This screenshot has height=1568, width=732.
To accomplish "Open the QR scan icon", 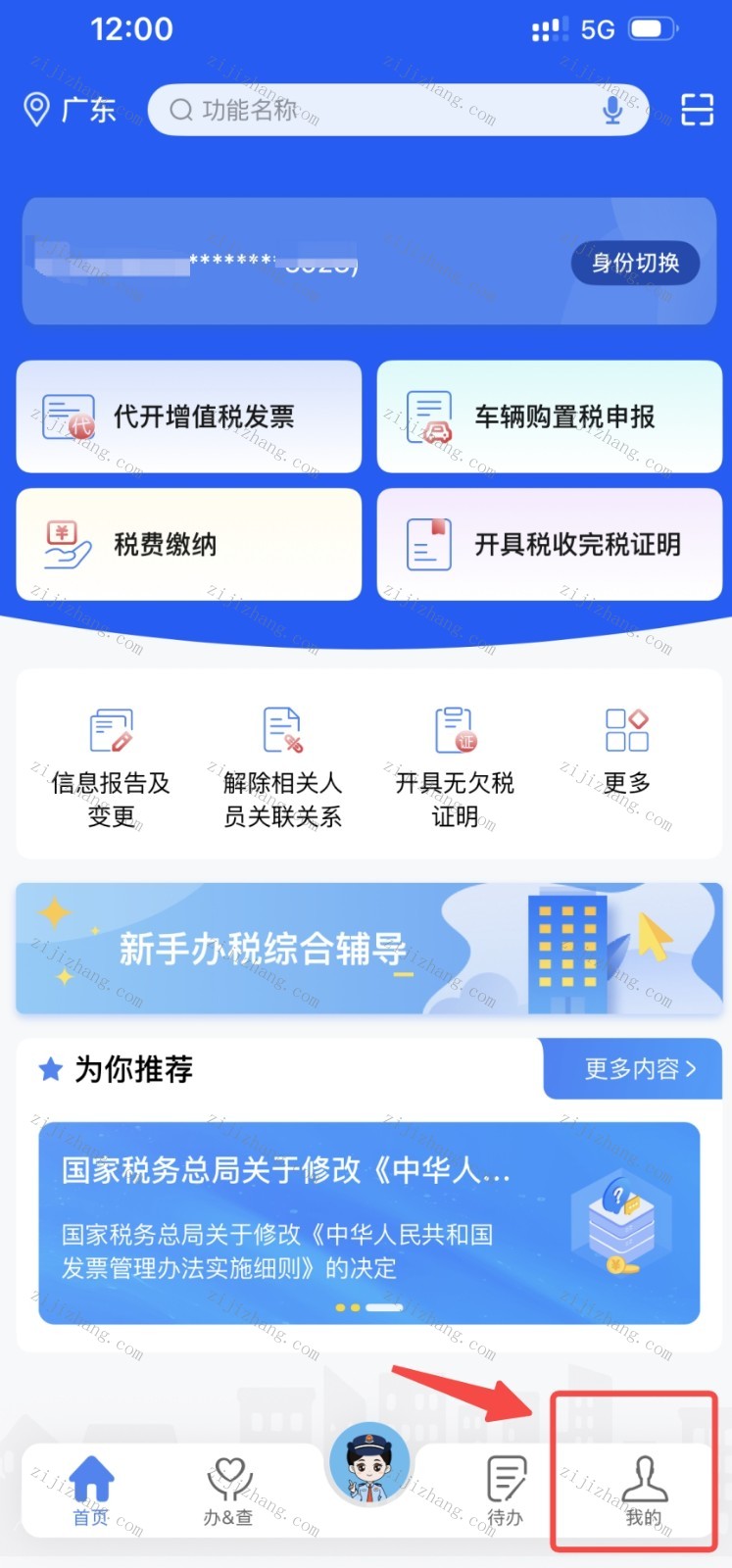I will (697, 110).
